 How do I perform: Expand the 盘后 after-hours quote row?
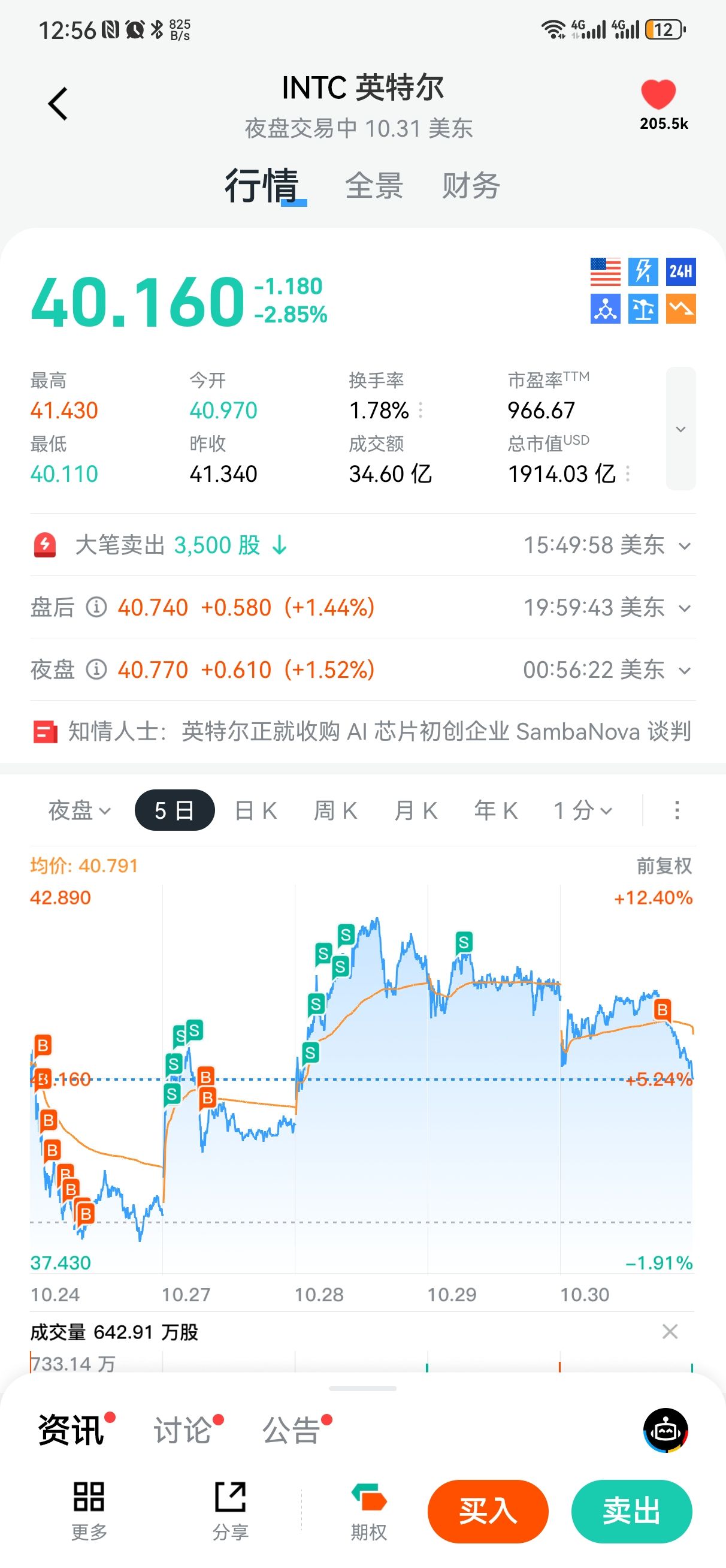(x=685, y=608)
